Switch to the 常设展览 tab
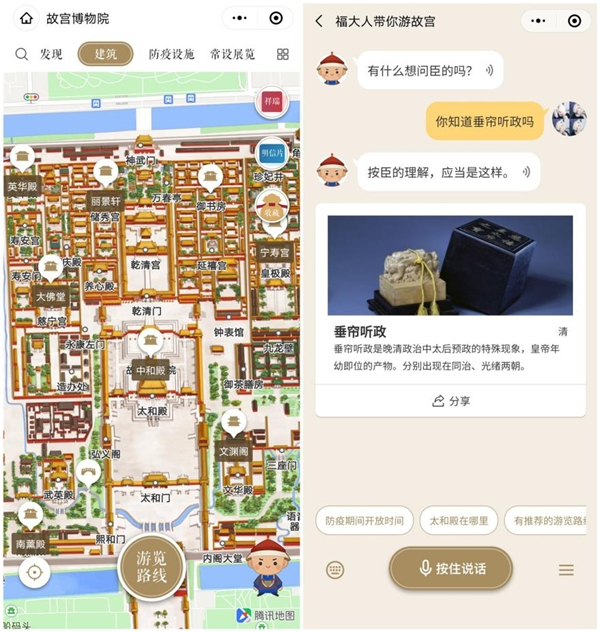 pos(232,54)
